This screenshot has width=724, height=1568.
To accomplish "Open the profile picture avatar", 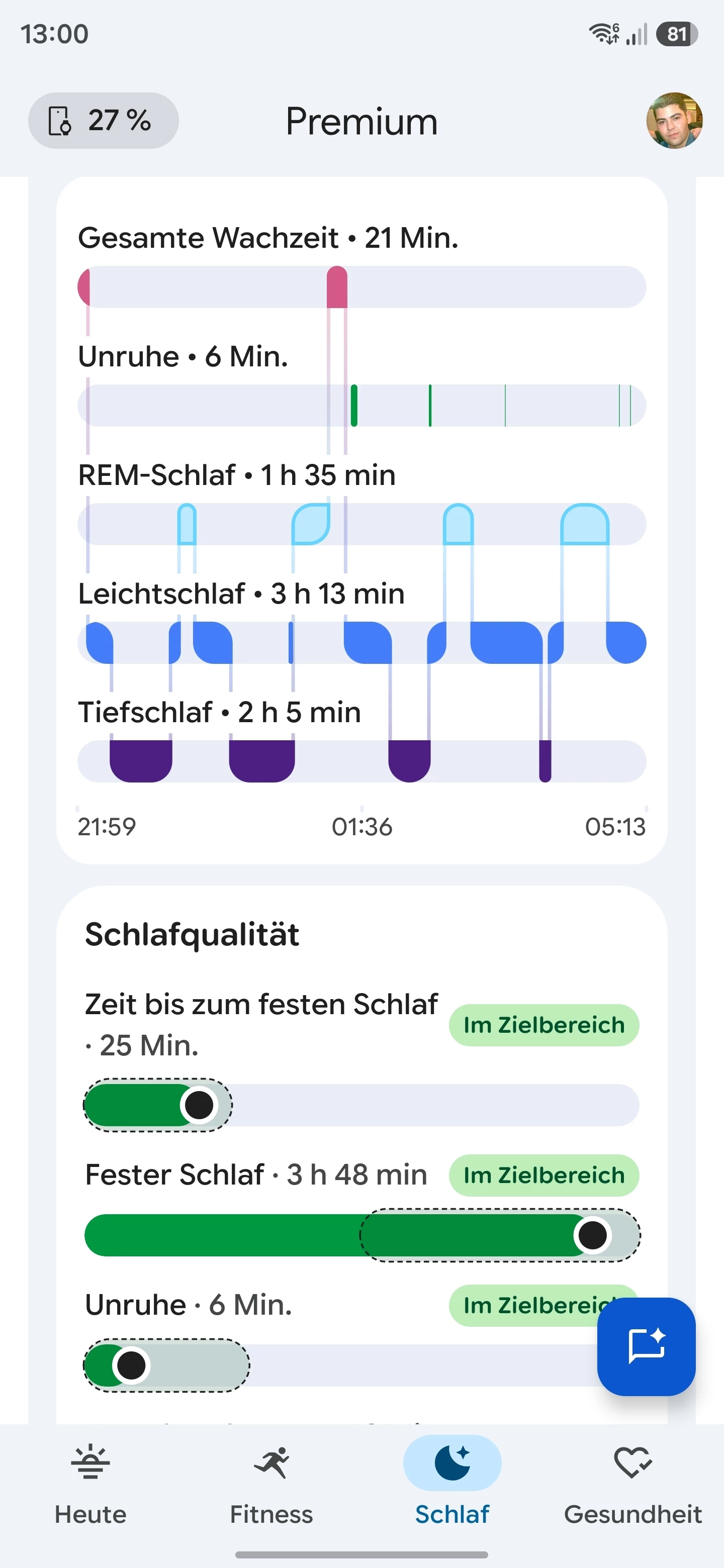I will coord(674,121).
